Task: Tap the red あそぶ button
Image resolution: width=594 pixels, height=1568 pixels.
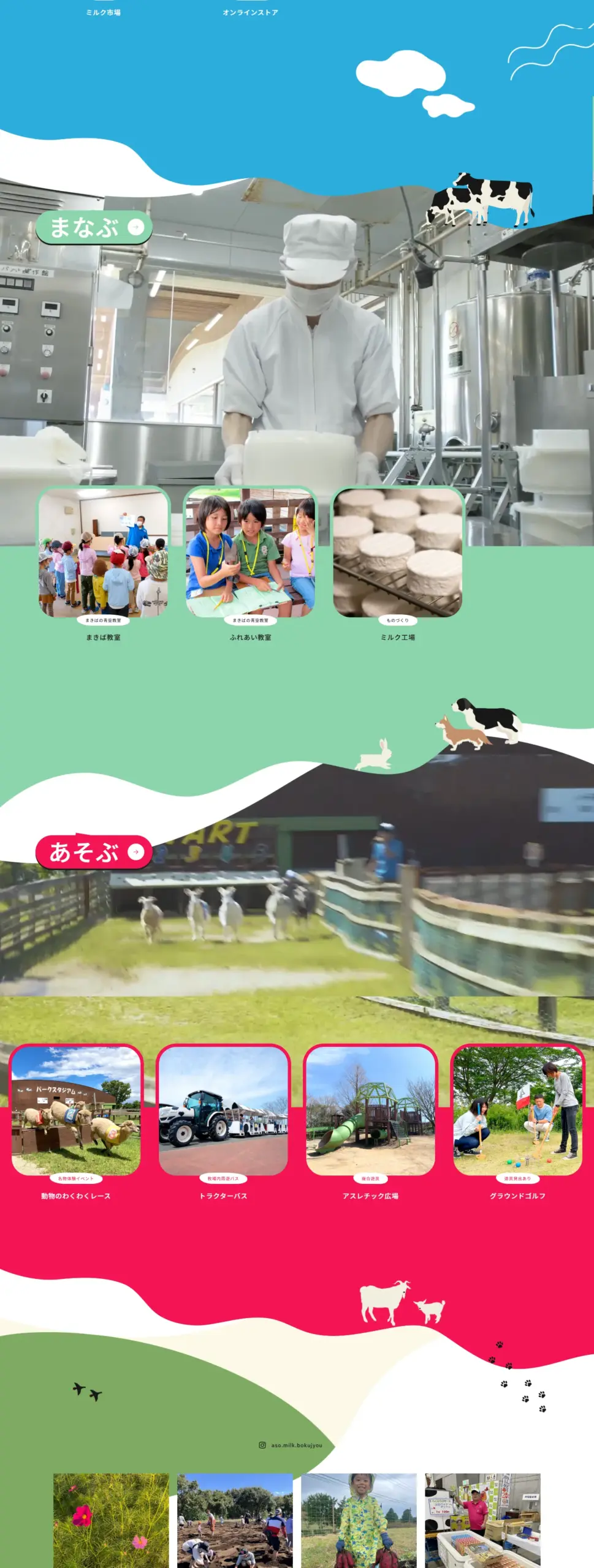Action: point(93,851)
